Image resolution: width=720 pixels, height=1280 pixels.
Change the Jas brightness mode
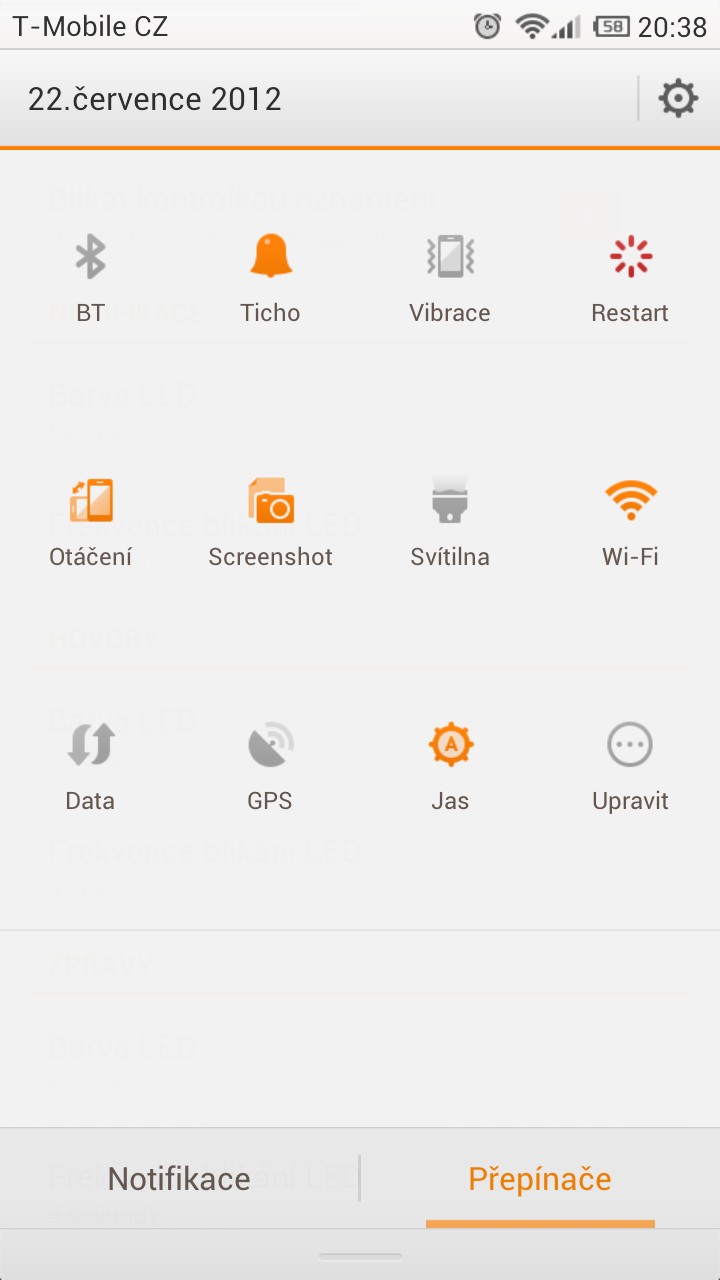[x=450, y=767]
